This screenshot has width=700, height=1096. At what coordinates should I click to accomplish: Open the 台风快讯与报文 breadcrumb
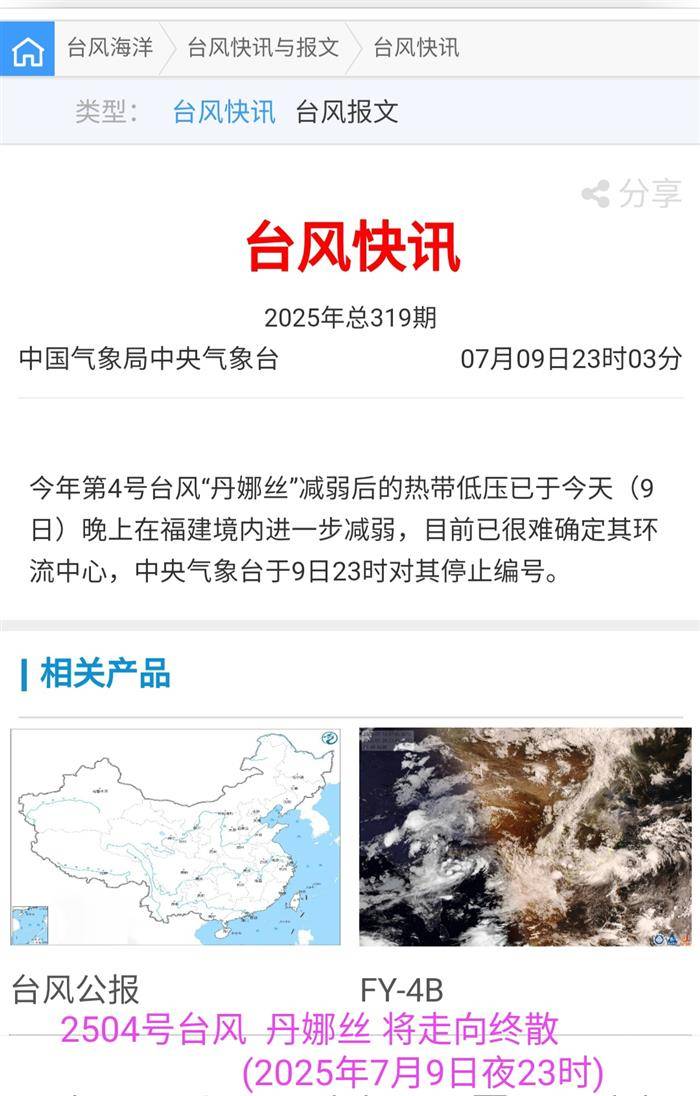tap(263, 47)
